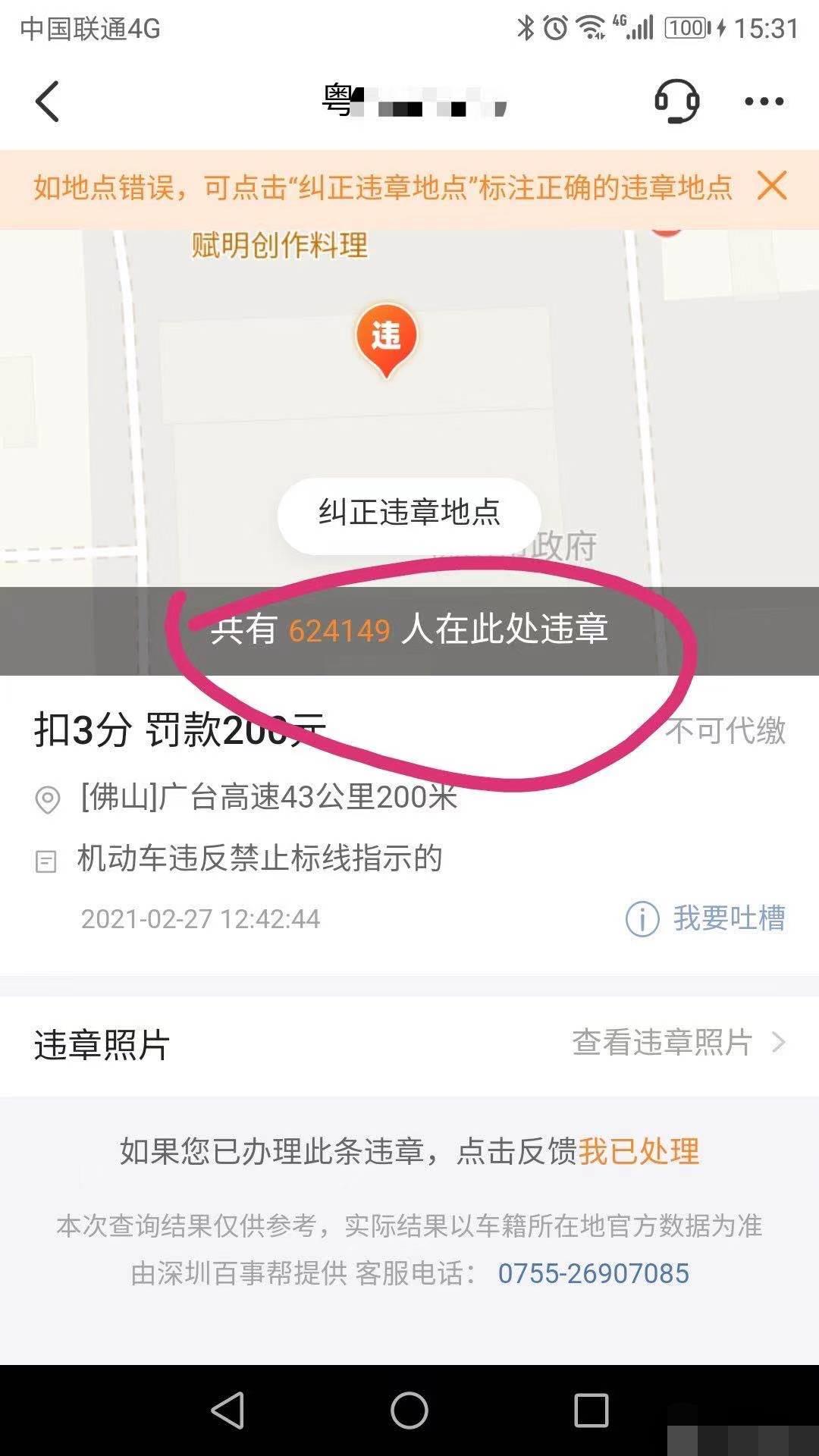Tap the 我已处理 link
The image size is (819, 1456).
point(639,1151)
